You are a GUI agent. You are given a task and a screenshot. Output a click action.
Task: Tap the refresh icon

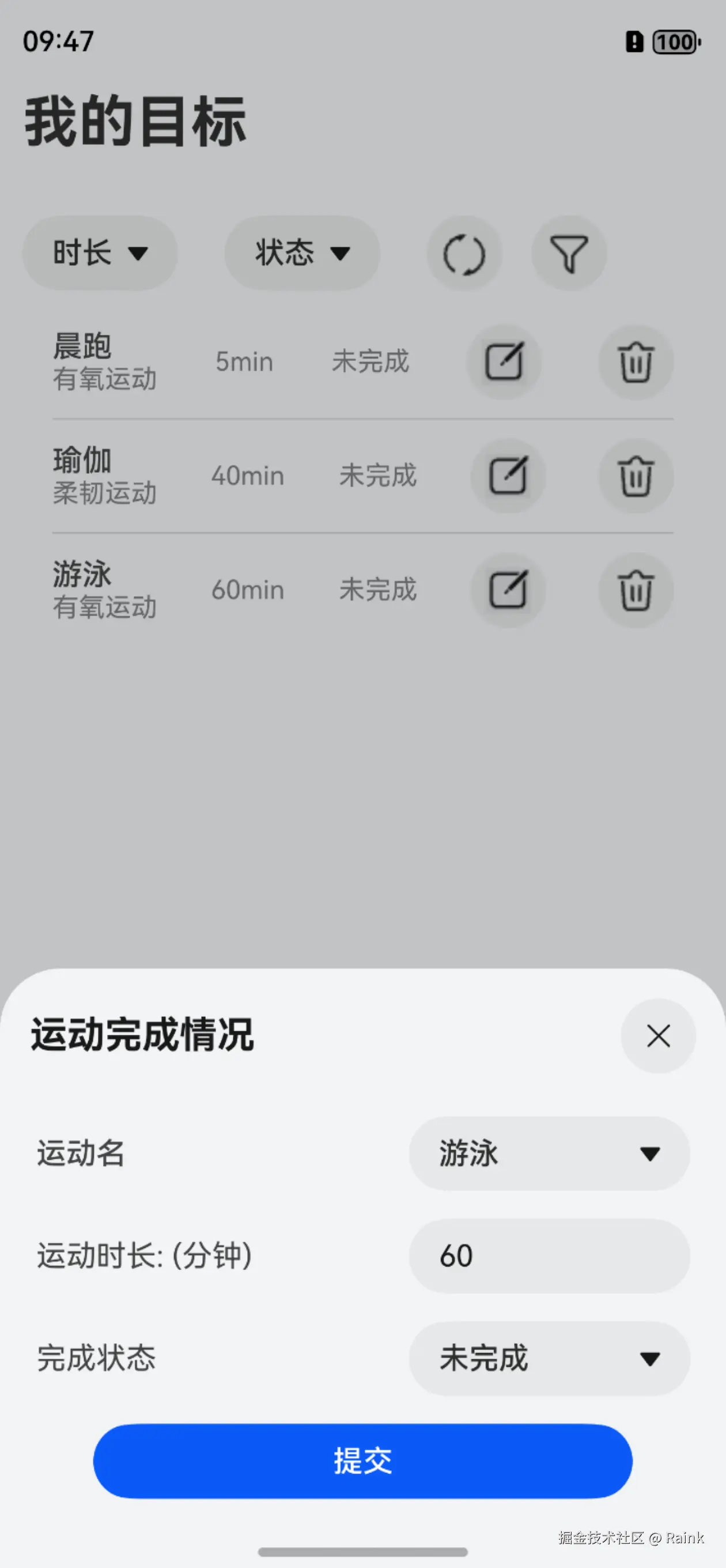(x=464, y=254)
